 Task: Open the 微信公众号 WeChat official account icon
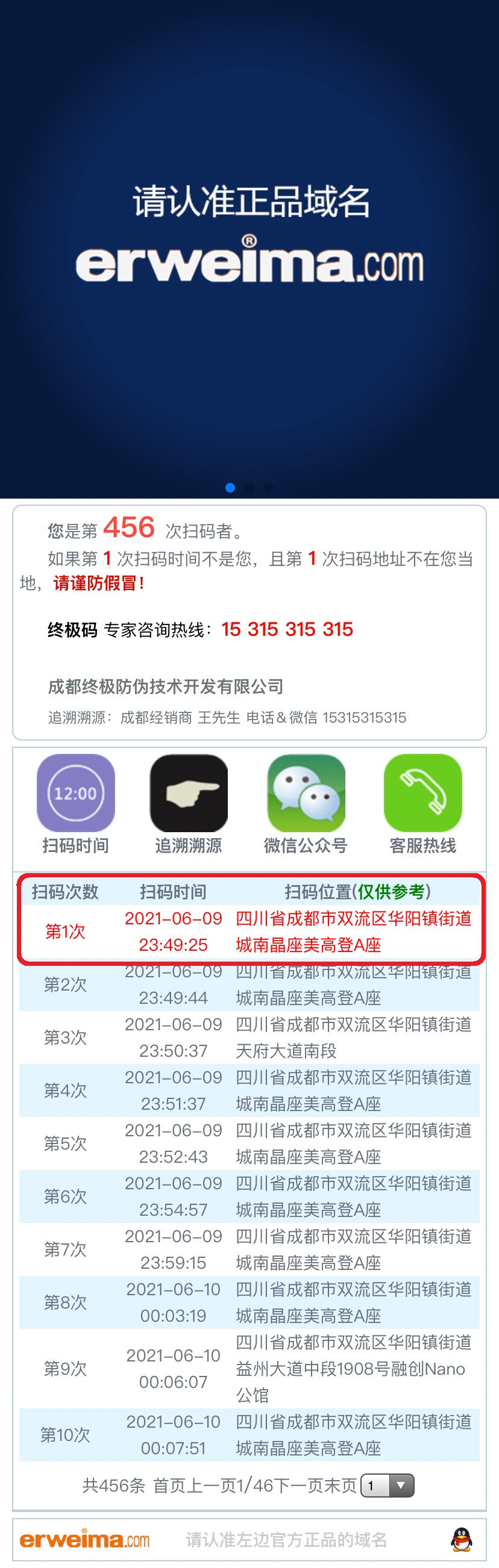click(306, 792)
